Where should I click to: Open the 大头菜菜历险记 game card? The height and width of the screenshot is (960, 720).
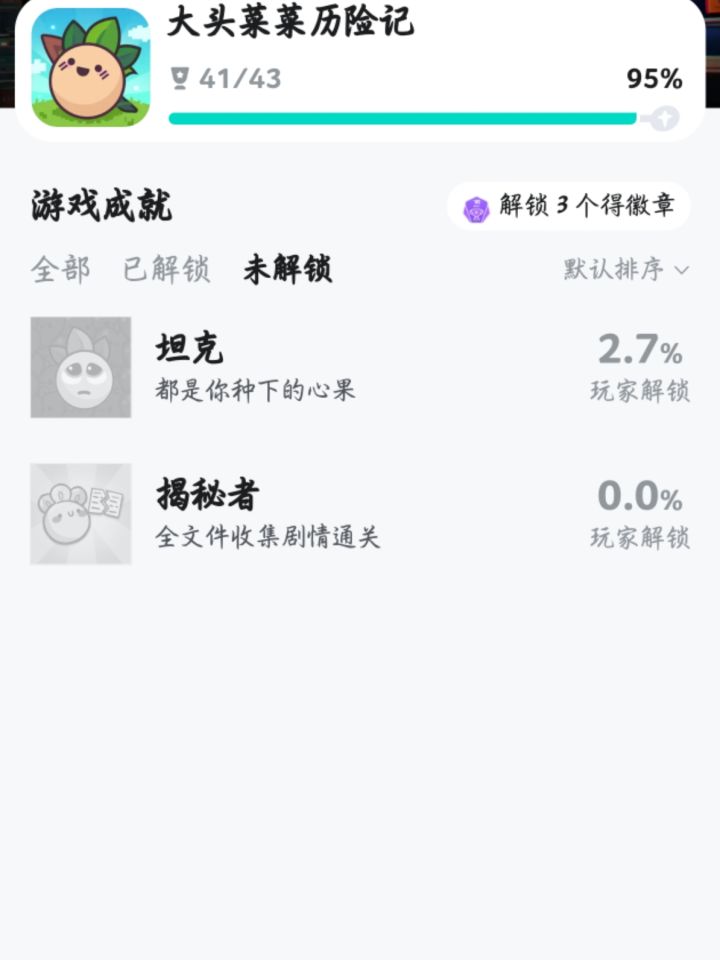coord(360,70)
